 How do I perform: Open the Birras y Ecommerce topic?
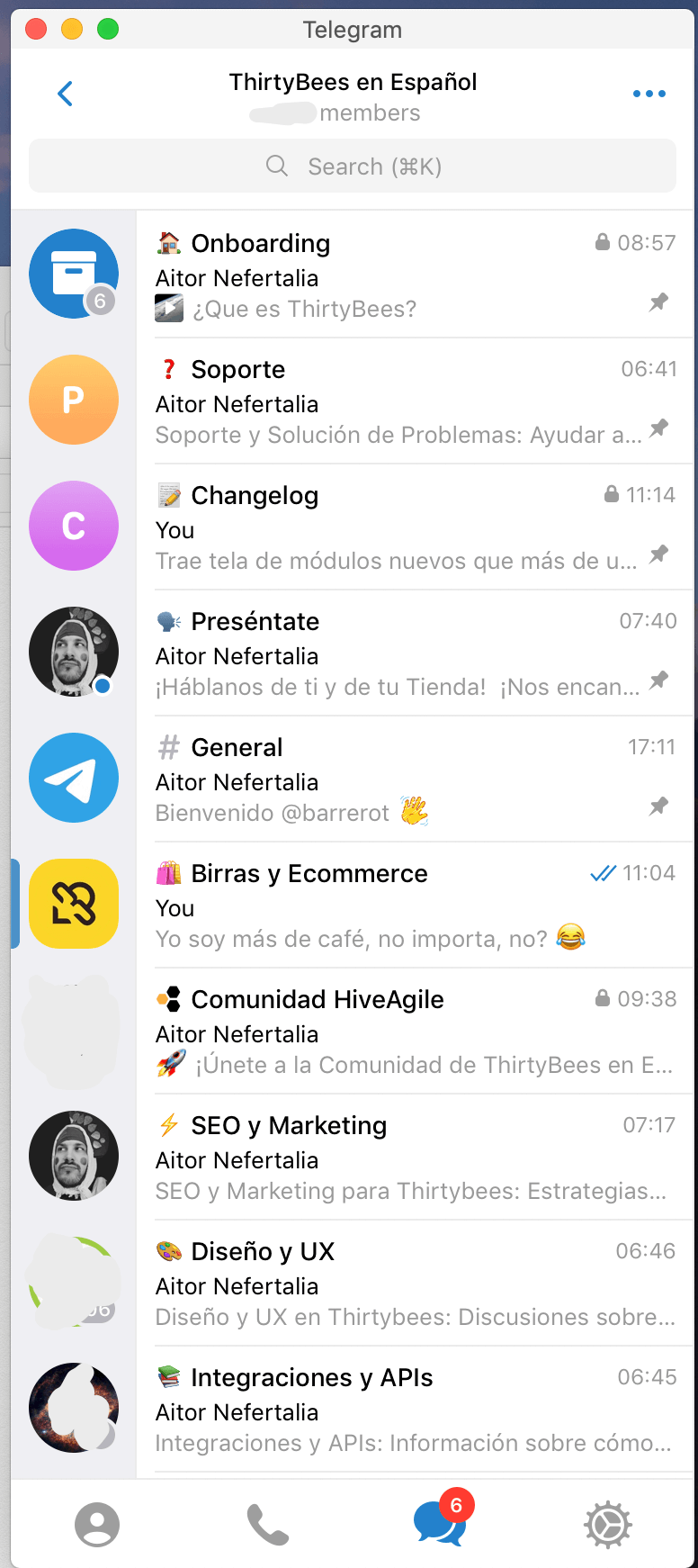[415, 905]
